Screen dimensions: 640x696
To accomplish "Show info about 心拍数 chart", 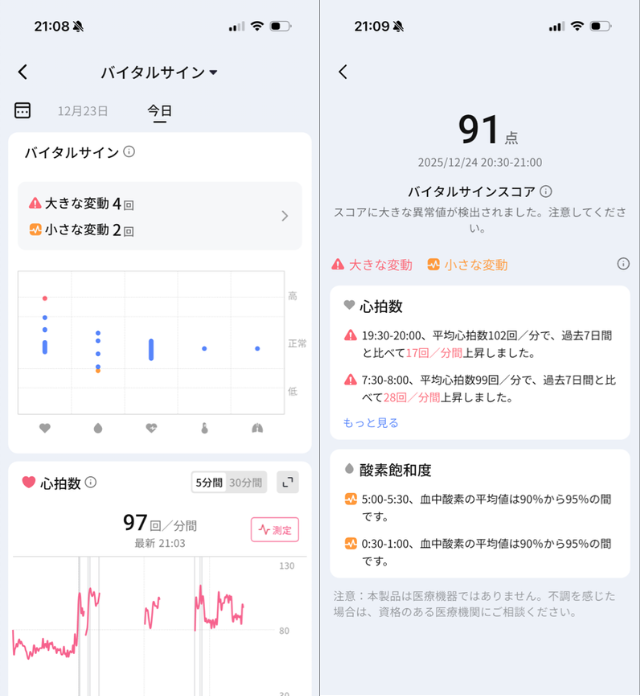I will tap(91, 482).
